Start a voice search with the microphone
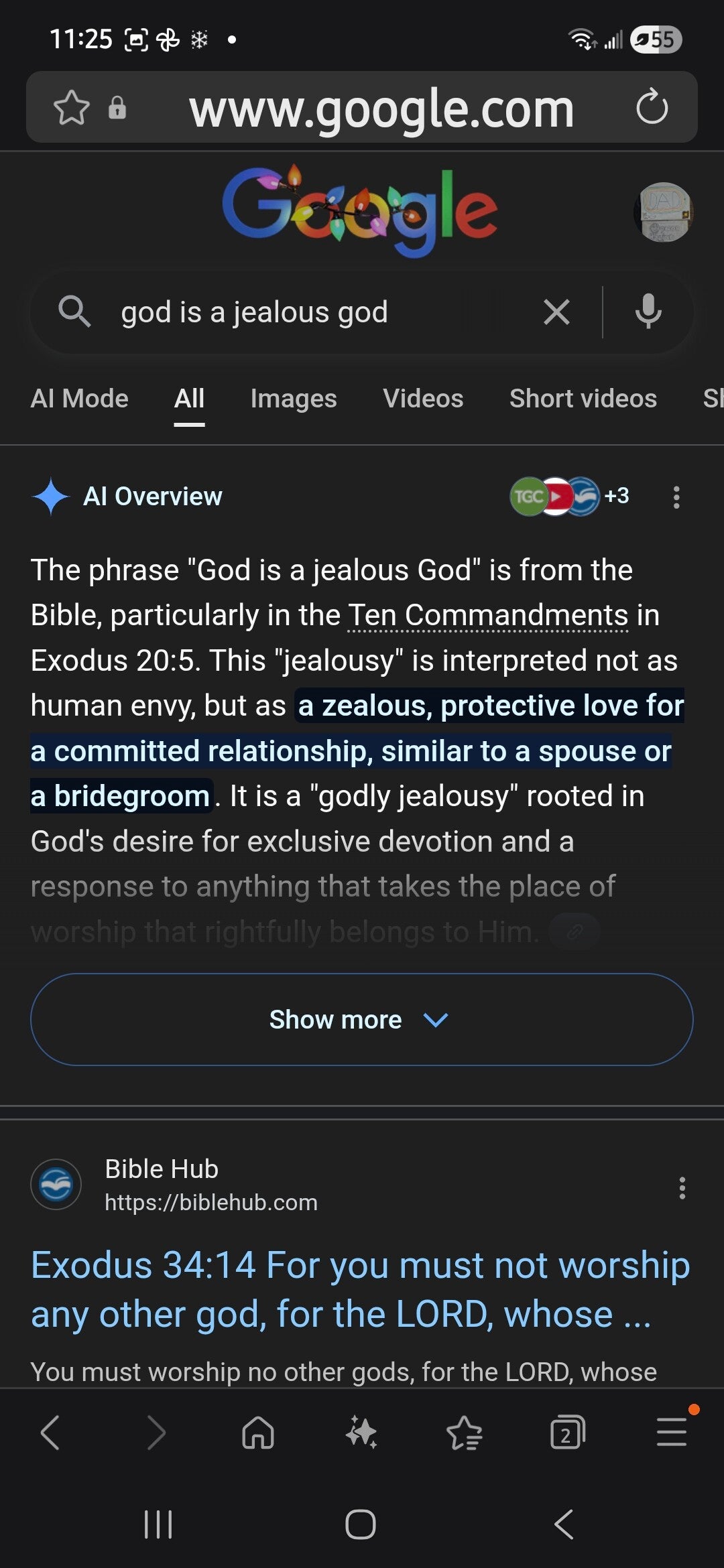Screen dimensions: 724x1568 pyautogui.click(x=648, y=312)
